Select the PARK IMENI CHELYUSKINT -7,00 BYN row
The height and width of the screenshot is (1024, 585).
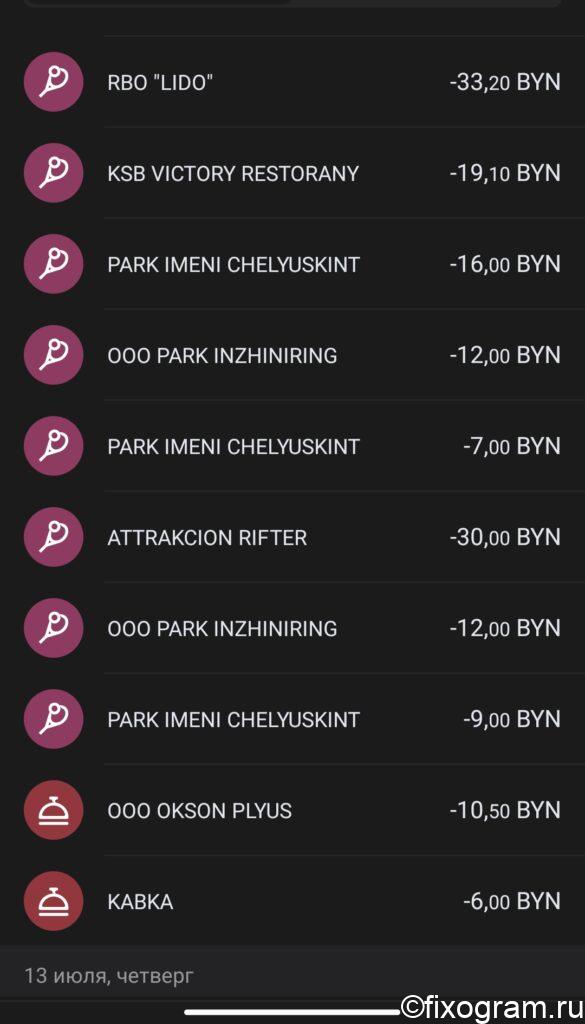[x=292, y=446]
